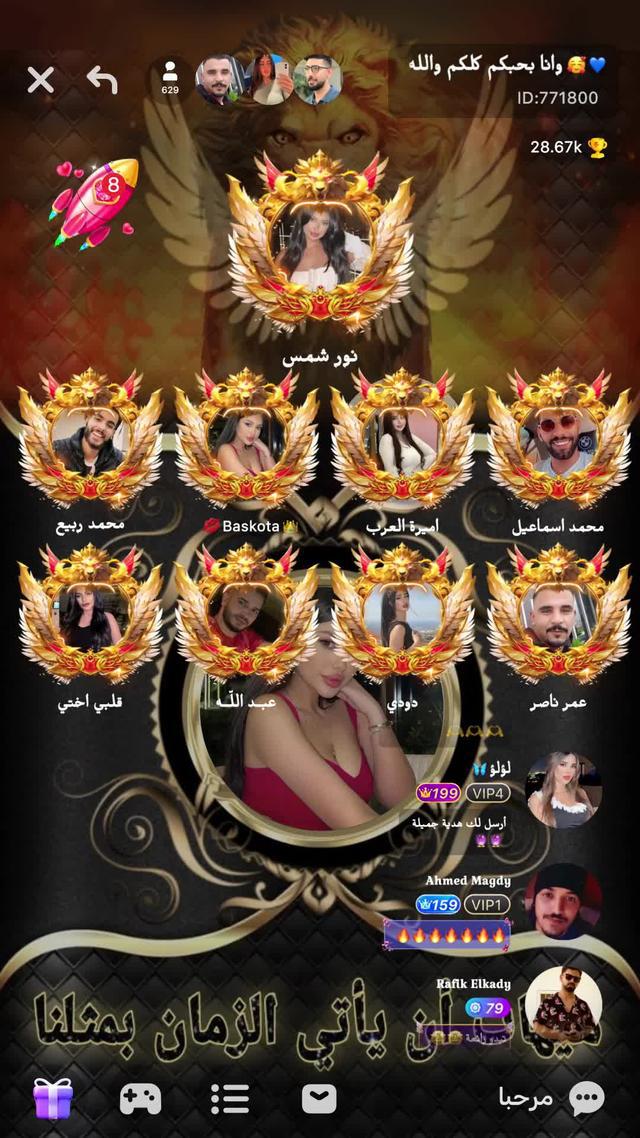Open the gift box panel

pyautogui.click(x=53, y=1098)
